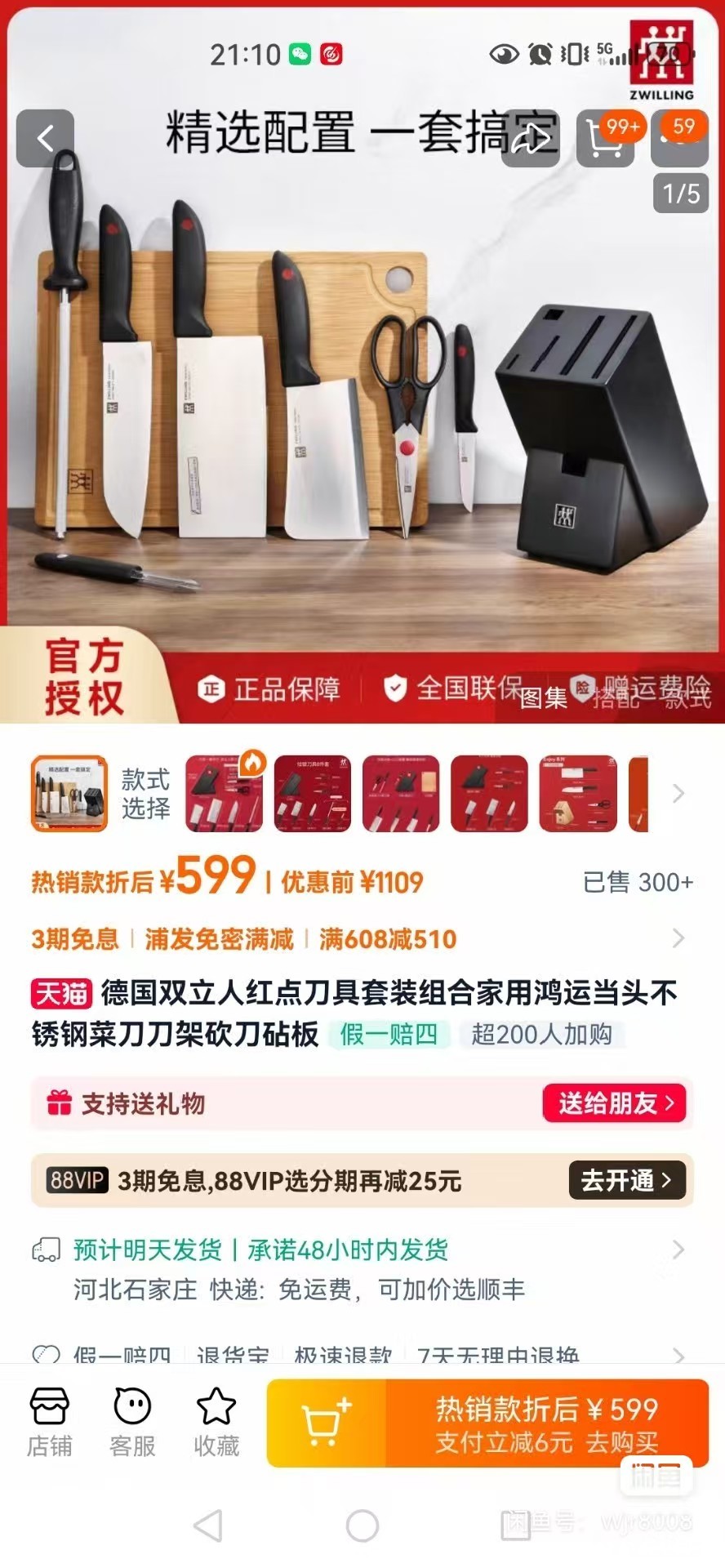
Task: Open the service guarantees row 假一赔四
Action: pos(359,1356)
